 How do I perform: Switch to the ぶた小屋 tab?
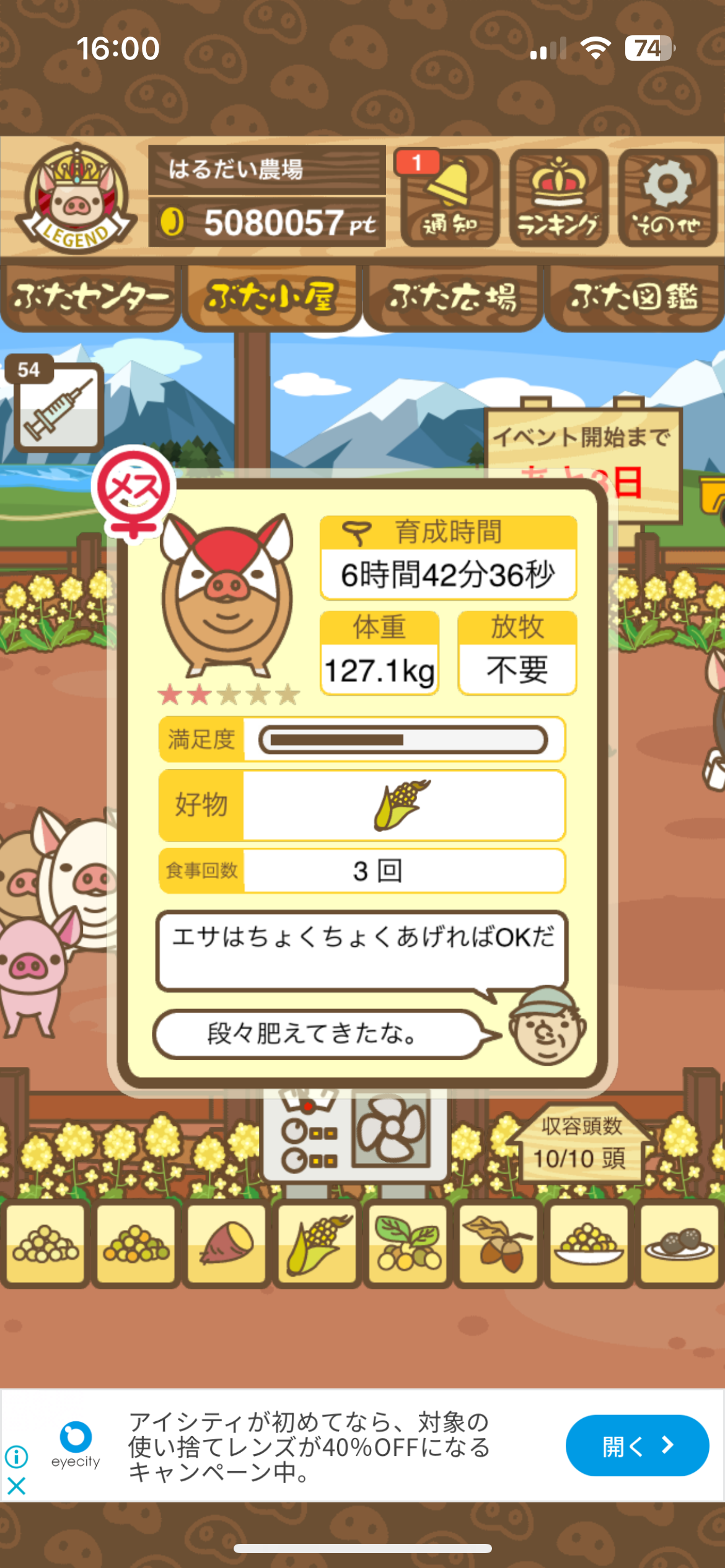(271, 297)
